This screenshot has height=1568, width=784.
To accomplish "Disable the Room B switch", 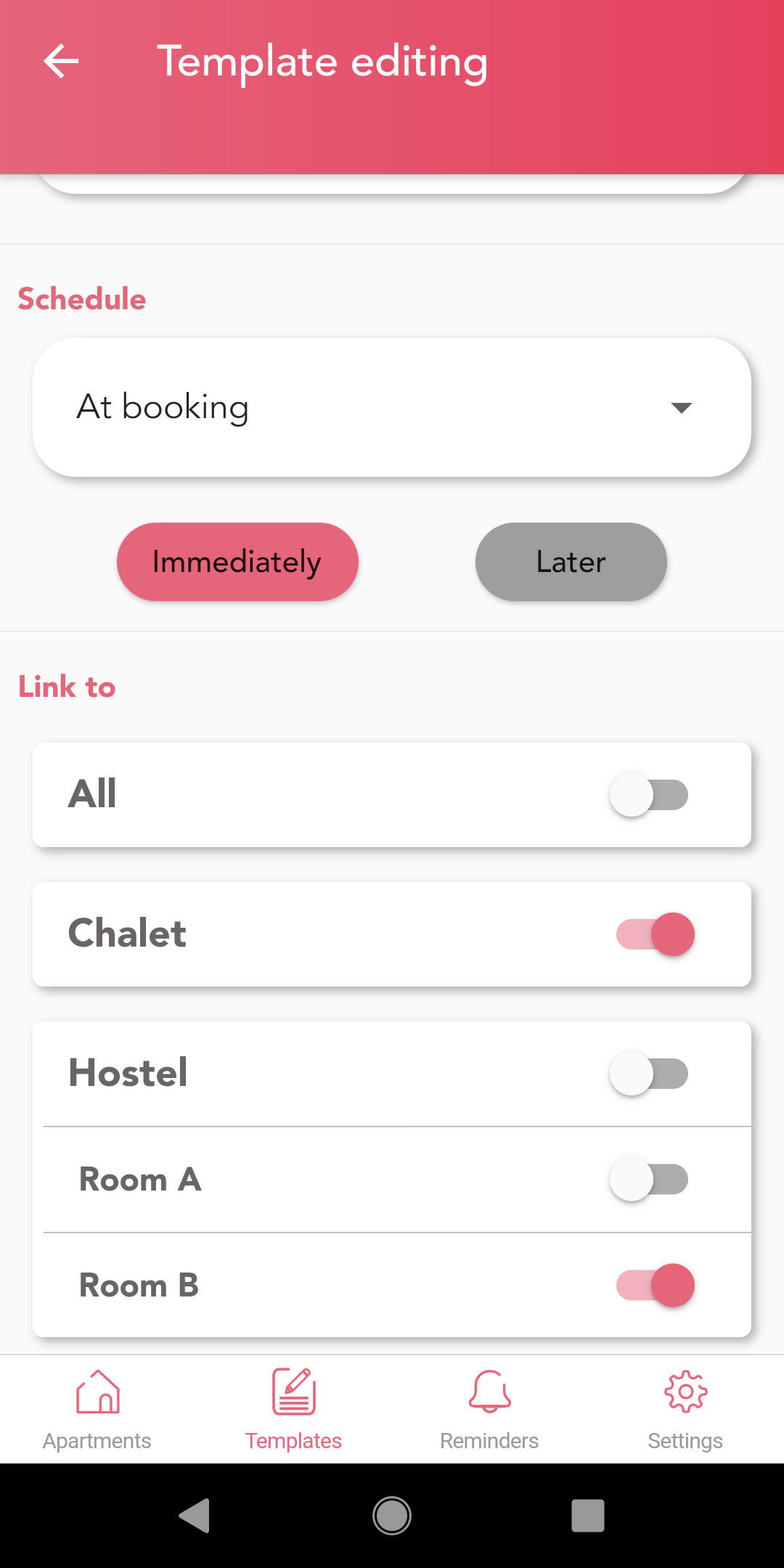I will 656,1286.
